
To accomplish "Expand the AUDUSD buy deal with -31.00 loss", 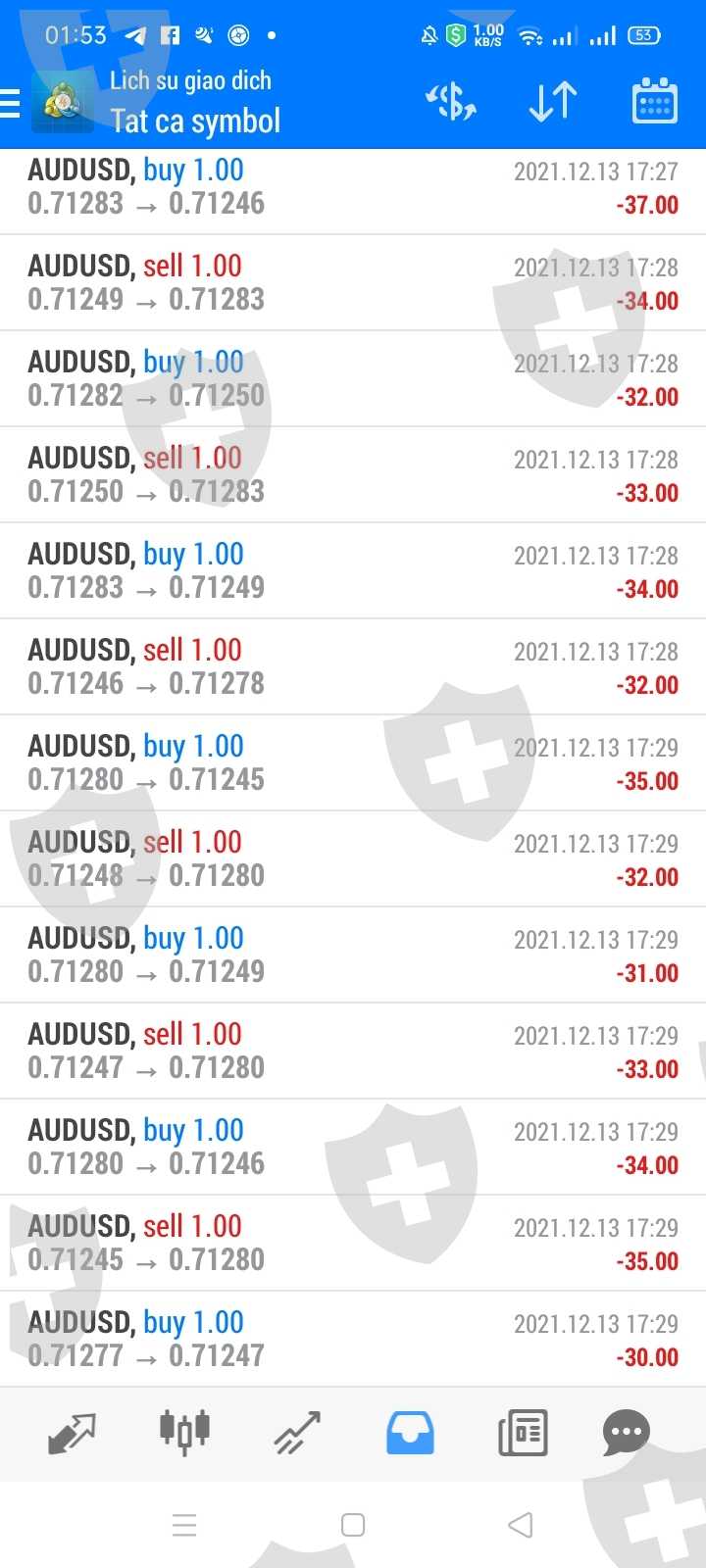I will tap(353, 955).
